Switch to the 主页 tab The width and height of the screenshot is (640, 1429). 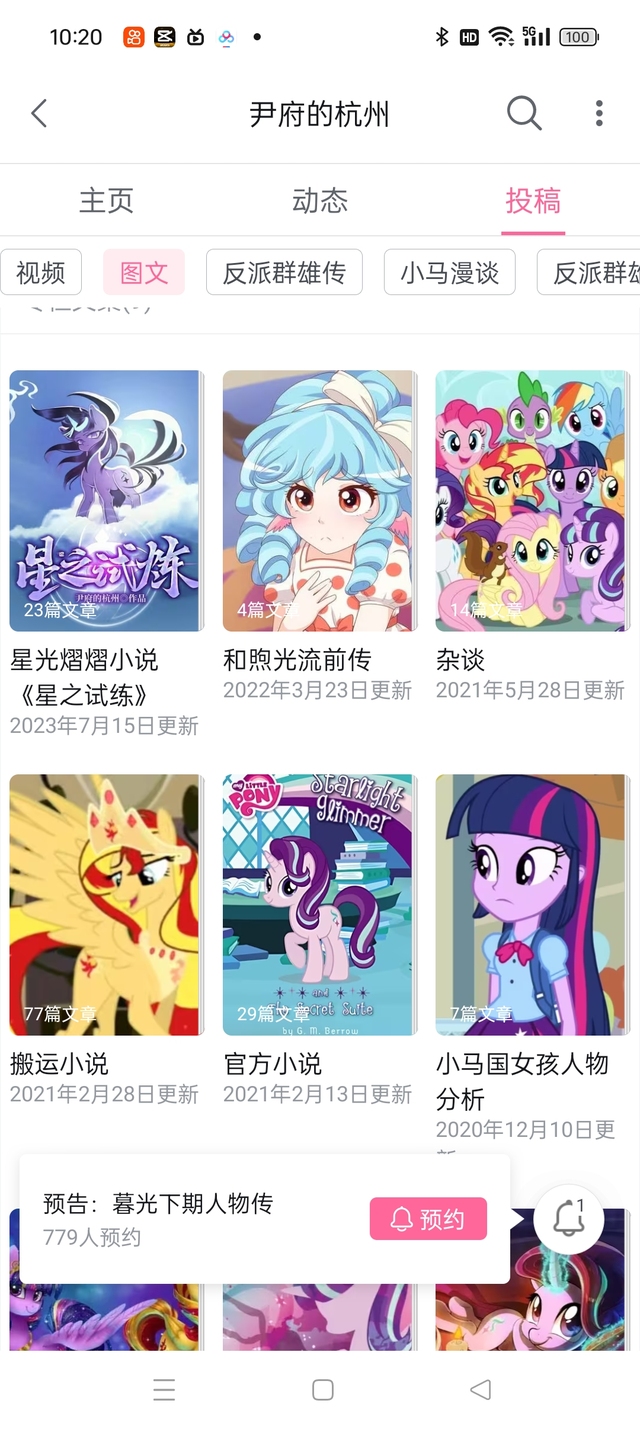(106, 201)
